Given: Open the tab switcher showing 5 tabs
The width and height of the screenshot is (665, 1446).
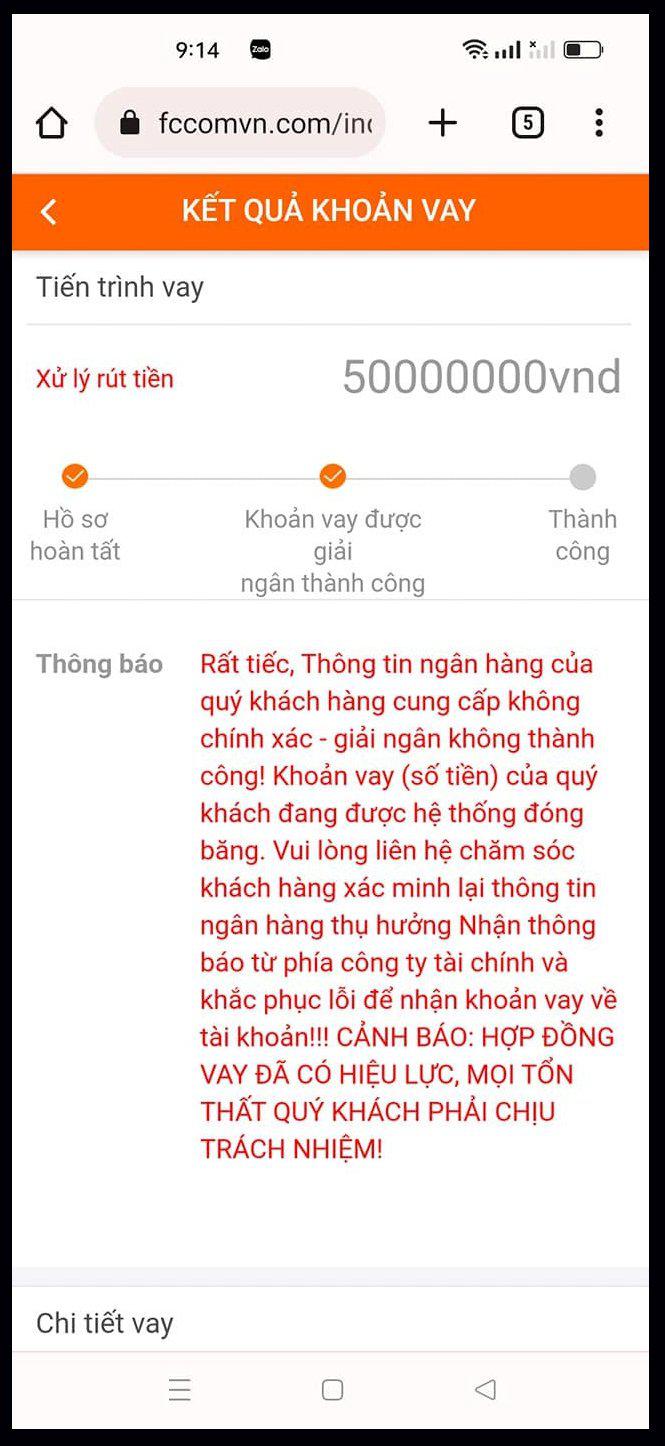Looking at the screenshot, I should click(x=527, y=123).
